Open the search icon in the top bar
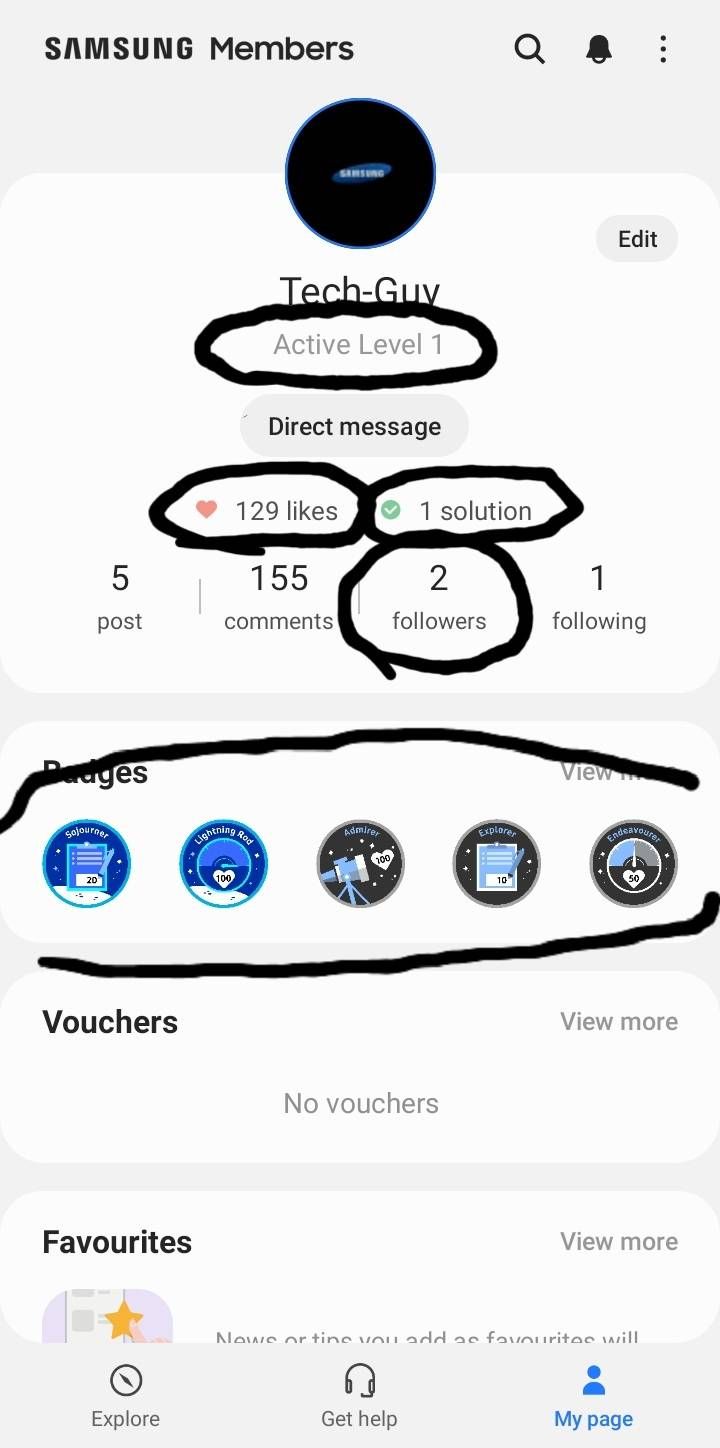 [530, 48]
